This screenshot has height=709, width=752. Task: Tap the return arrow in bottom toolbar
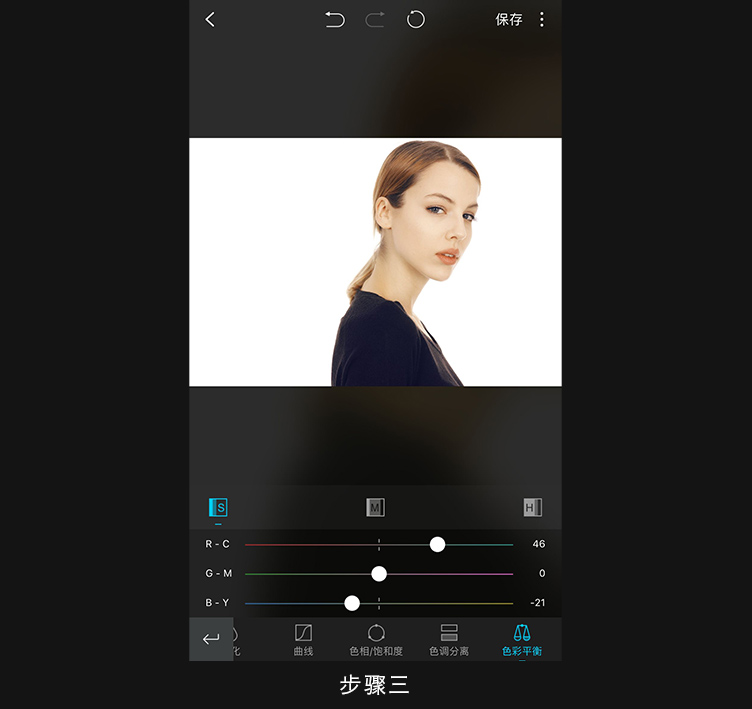pyautogui.click(x=211, y=639)
